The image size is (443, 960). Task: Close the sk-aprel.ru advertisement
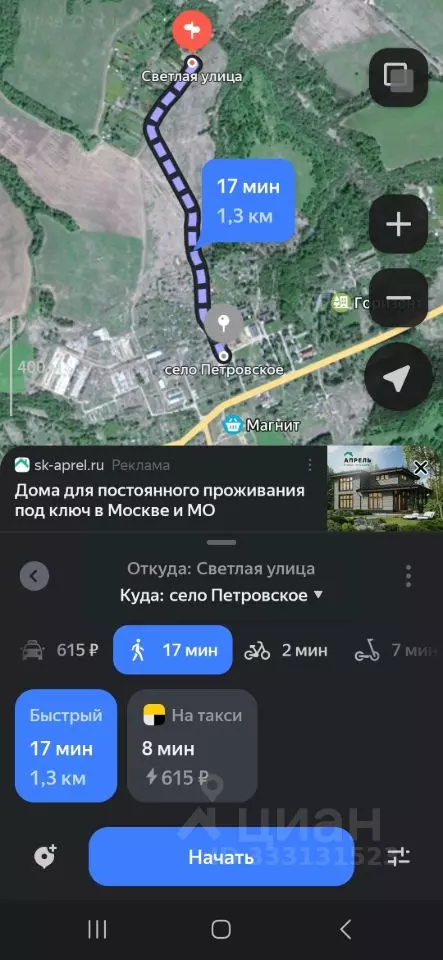point(421,468)
